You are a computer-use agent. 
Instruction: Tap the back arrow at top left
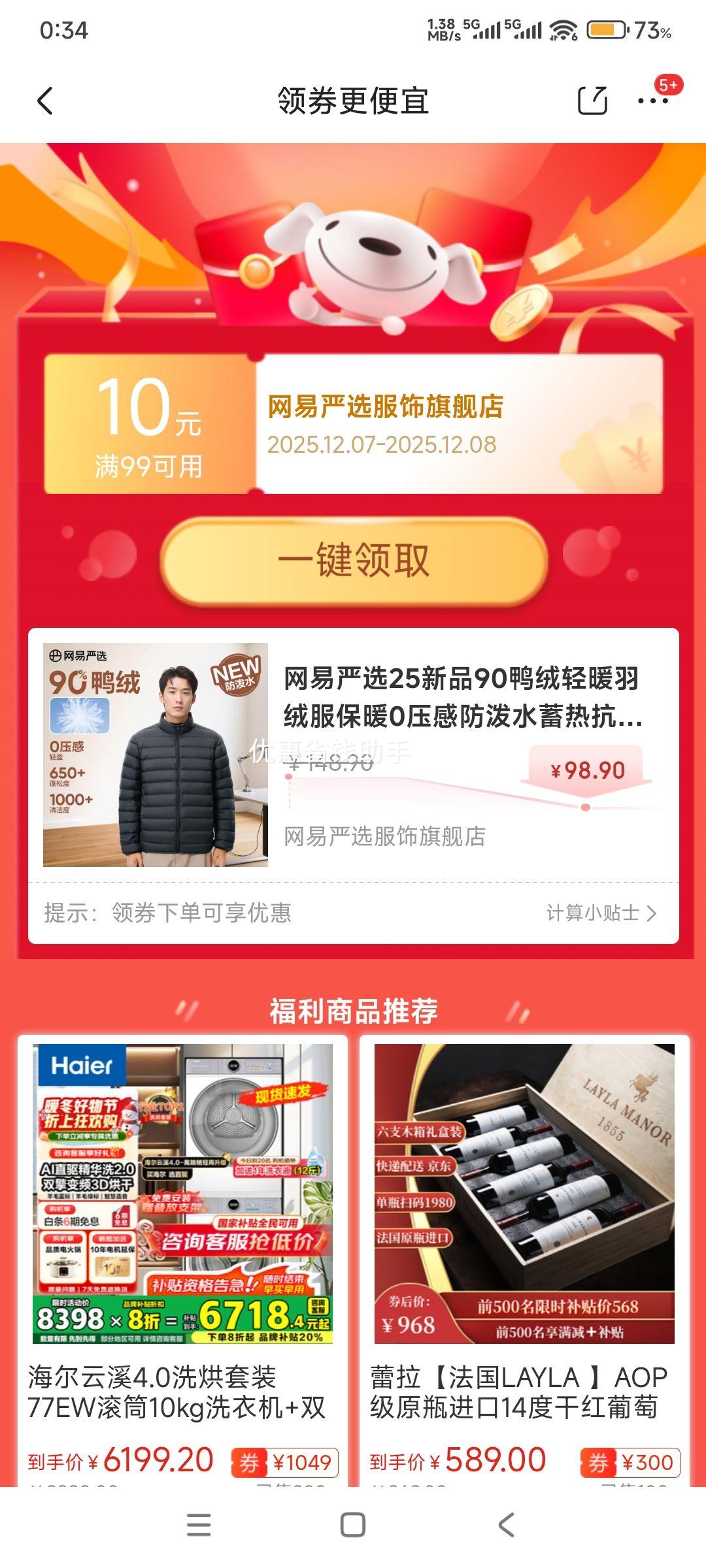coord(43,99)
